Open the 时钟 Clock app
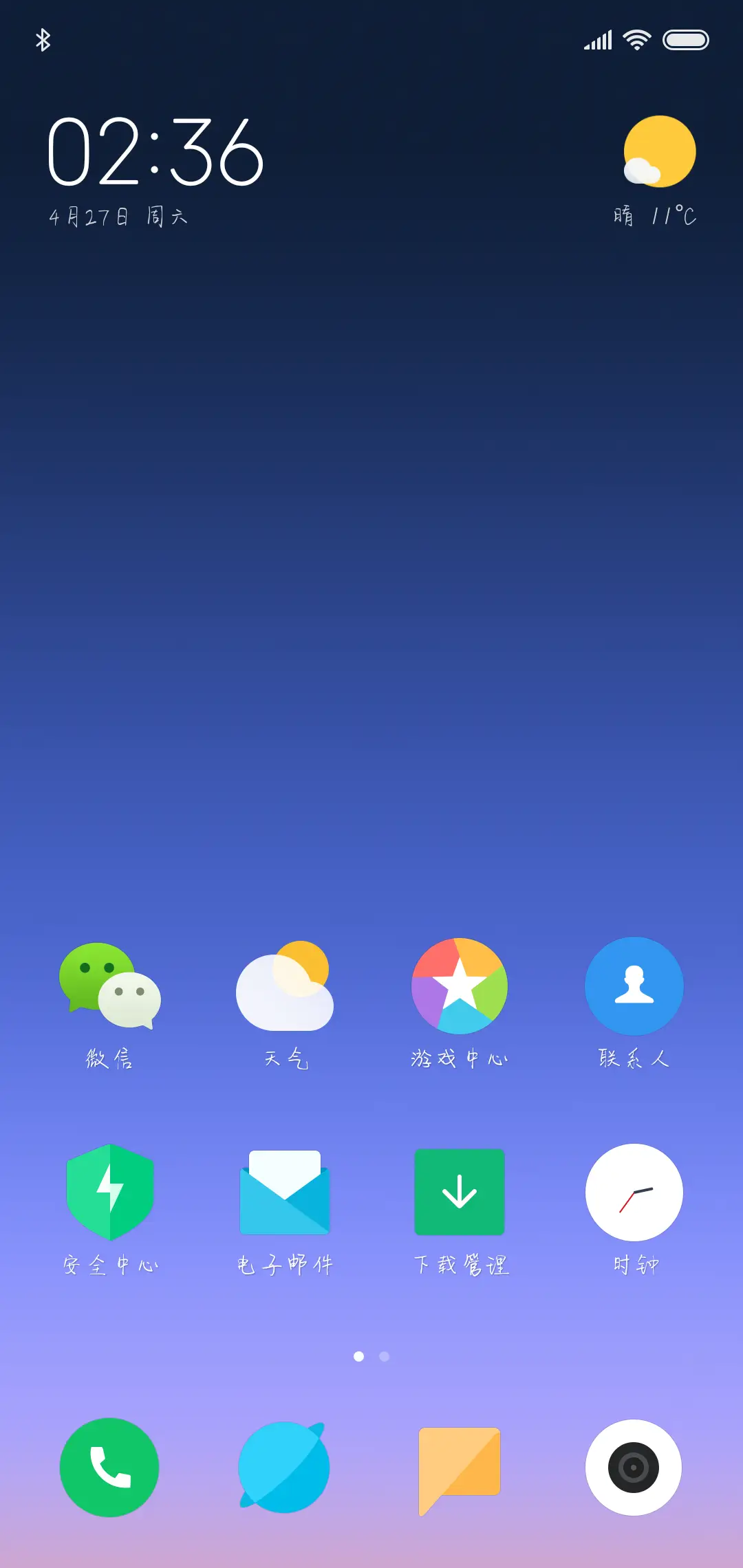This screenshot has height=1568, width=743. (x=634, y=1192)
